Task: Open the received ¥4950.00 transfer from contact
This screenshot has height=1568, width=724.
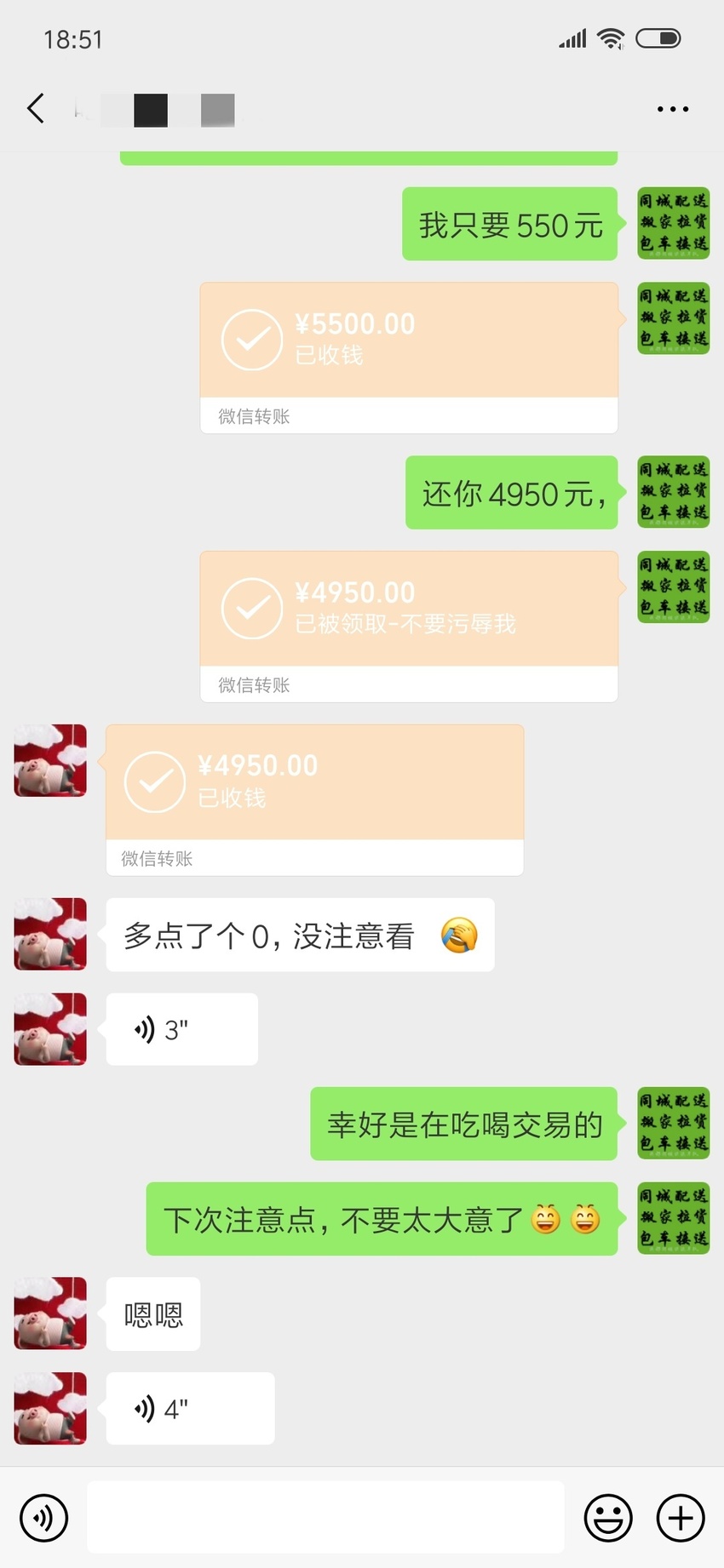Action: coord(314,800)
